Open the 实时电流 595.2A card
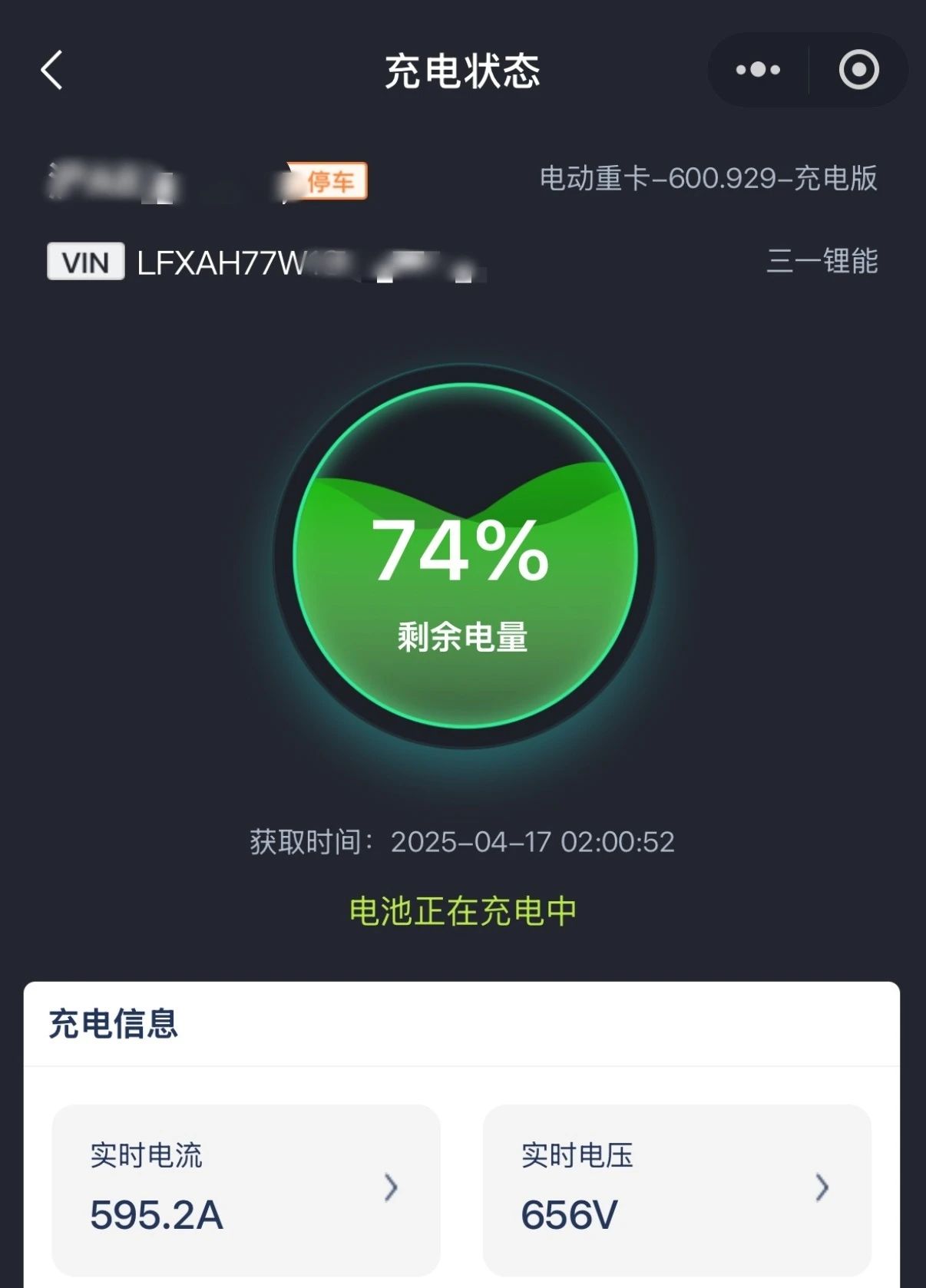 246,1188
